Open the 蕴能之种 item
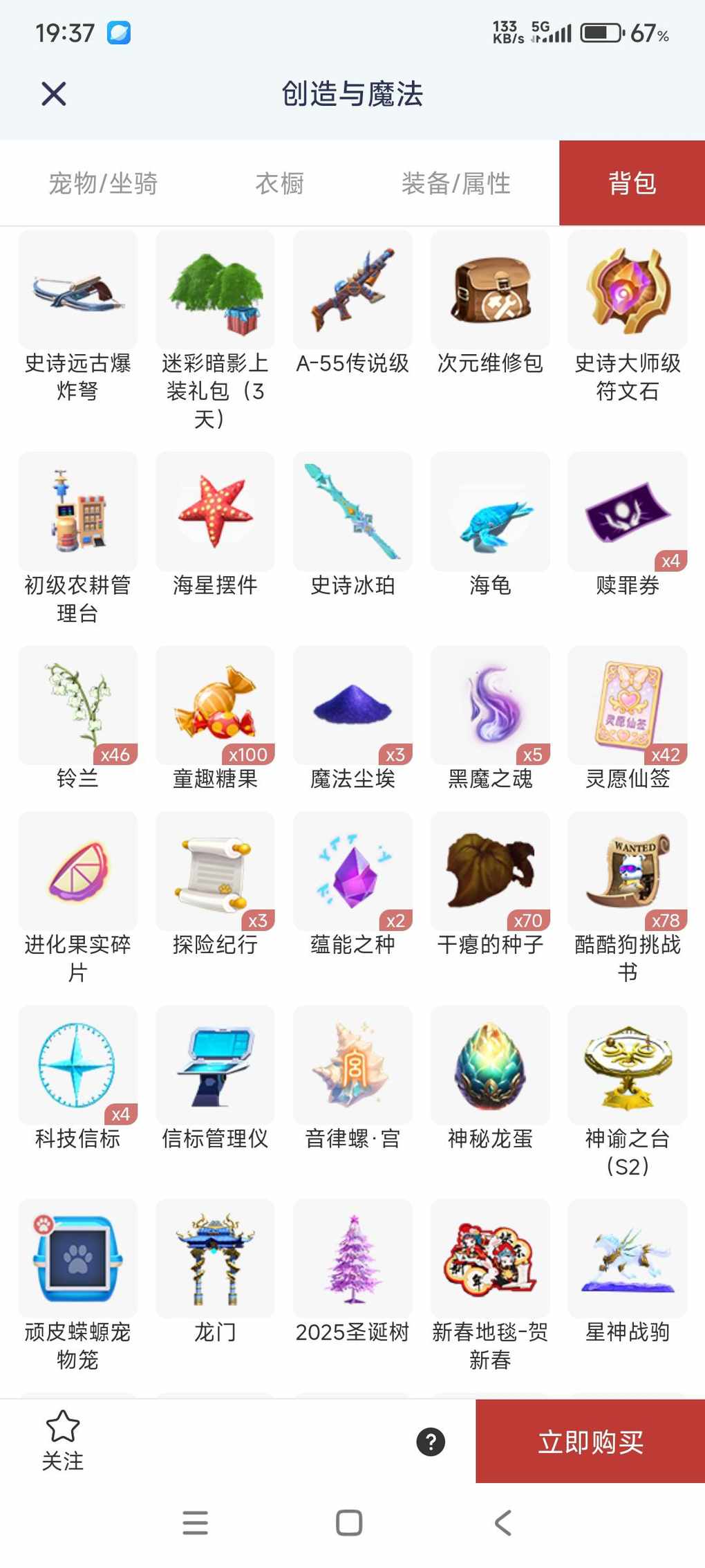This screenshot has width=705, height=1568. [352, 871]
